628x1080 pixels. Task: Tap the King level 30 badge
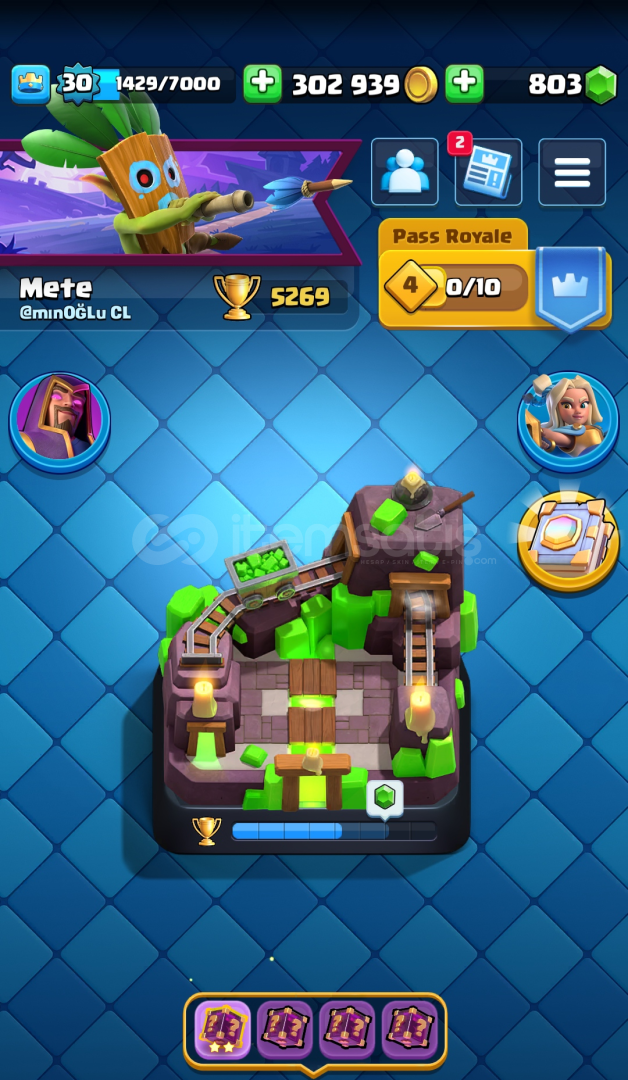pos(76,84)
